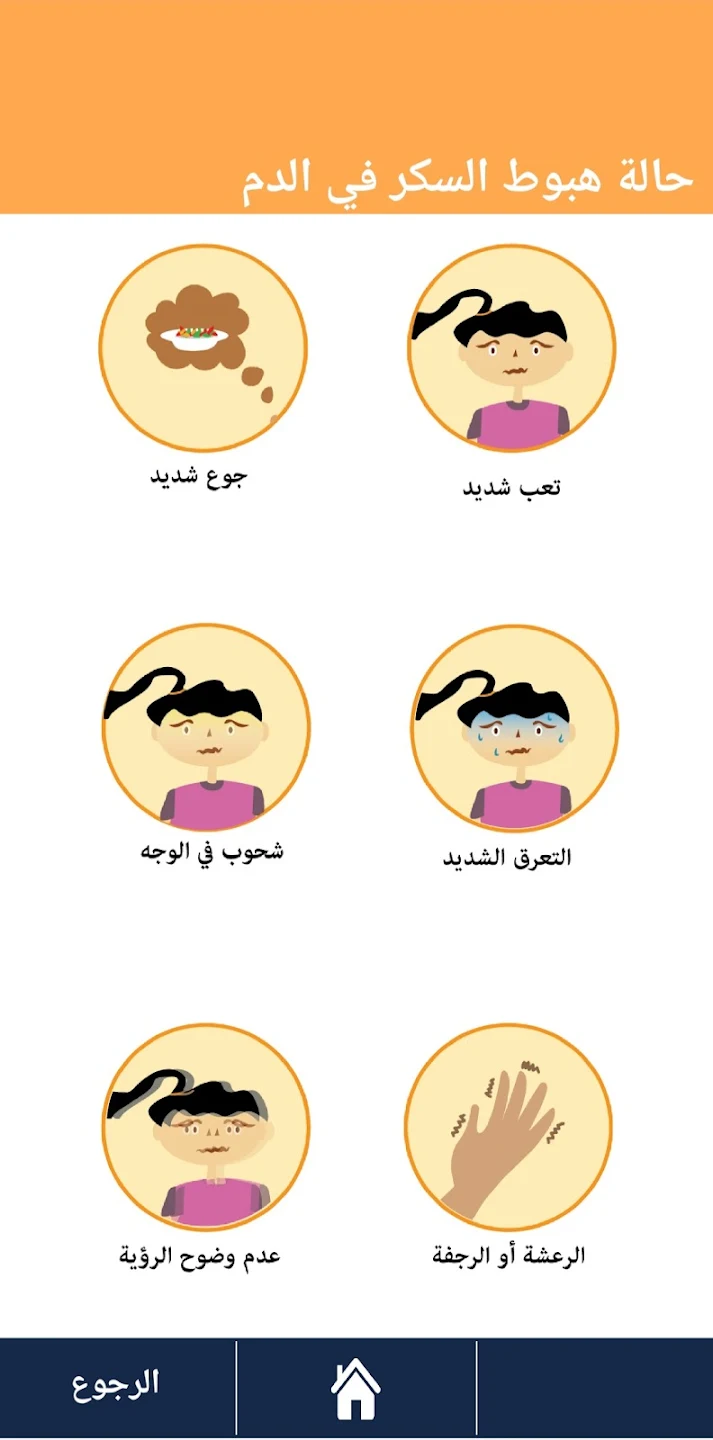Go to the home screen icon
This screenshot has height=1440, width=713.
(356, 1390)
